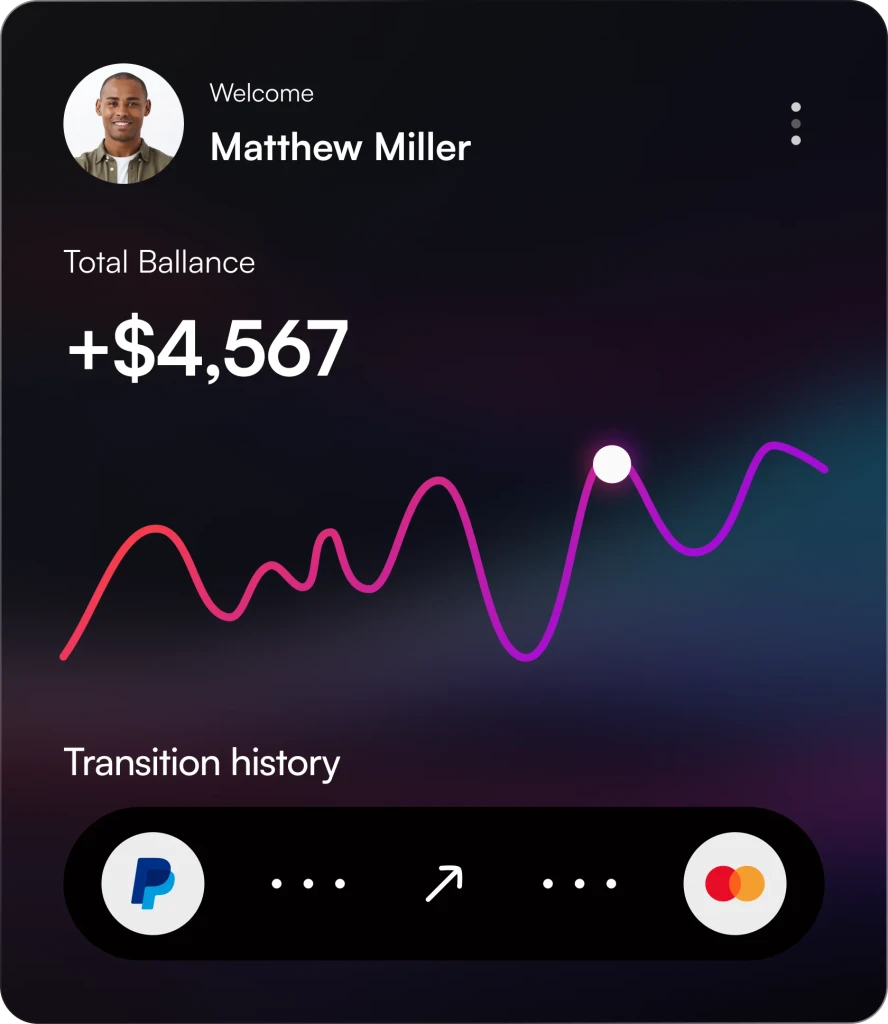Tap the transfer arrow between PayPal and Mastercard
Image resolution: width=888 pixels, height=1024 pixels.
tap(444, 884)
